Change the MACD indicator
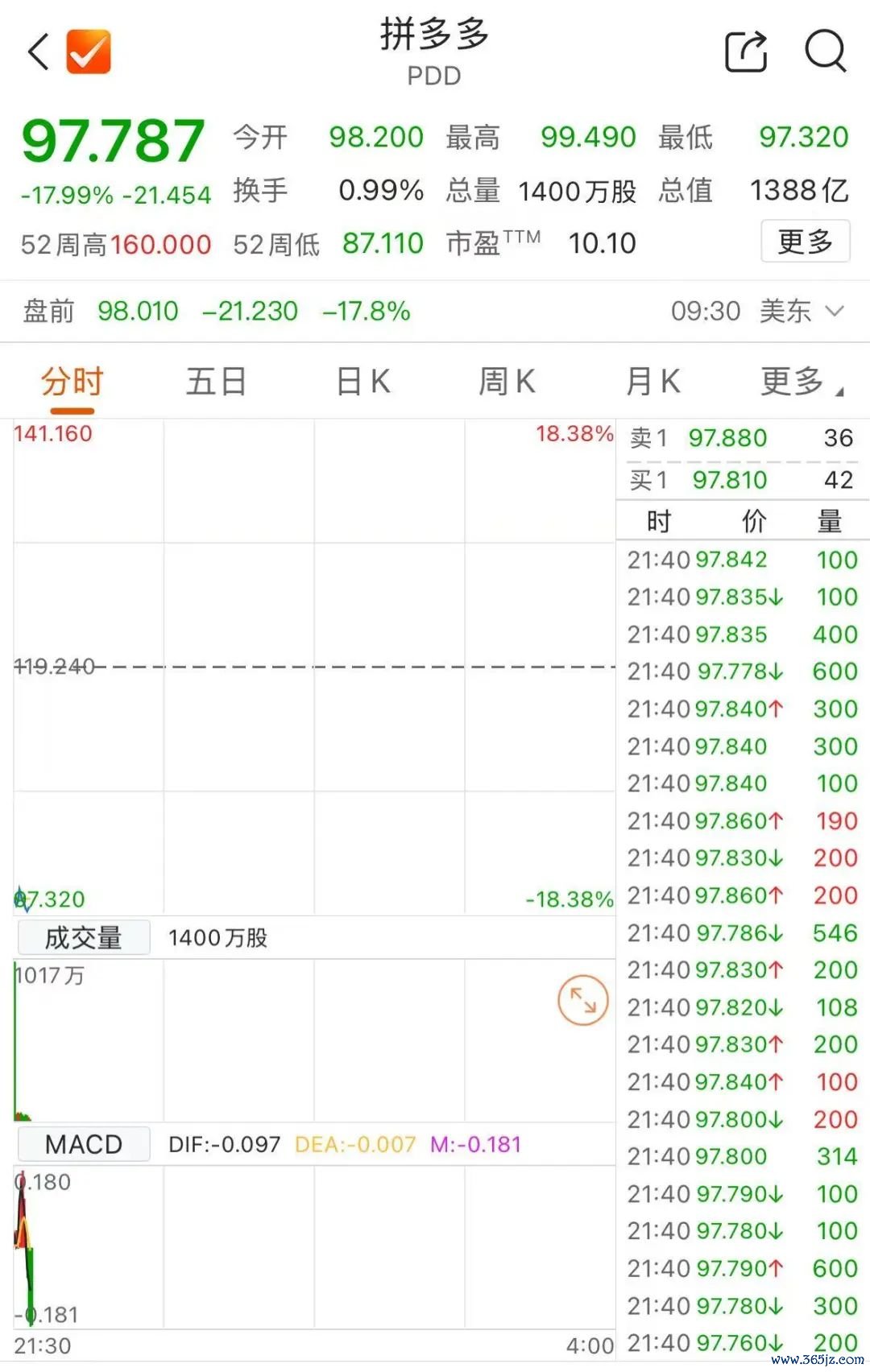This screenshot has width=870, height=1372. tap(84, 1144)
